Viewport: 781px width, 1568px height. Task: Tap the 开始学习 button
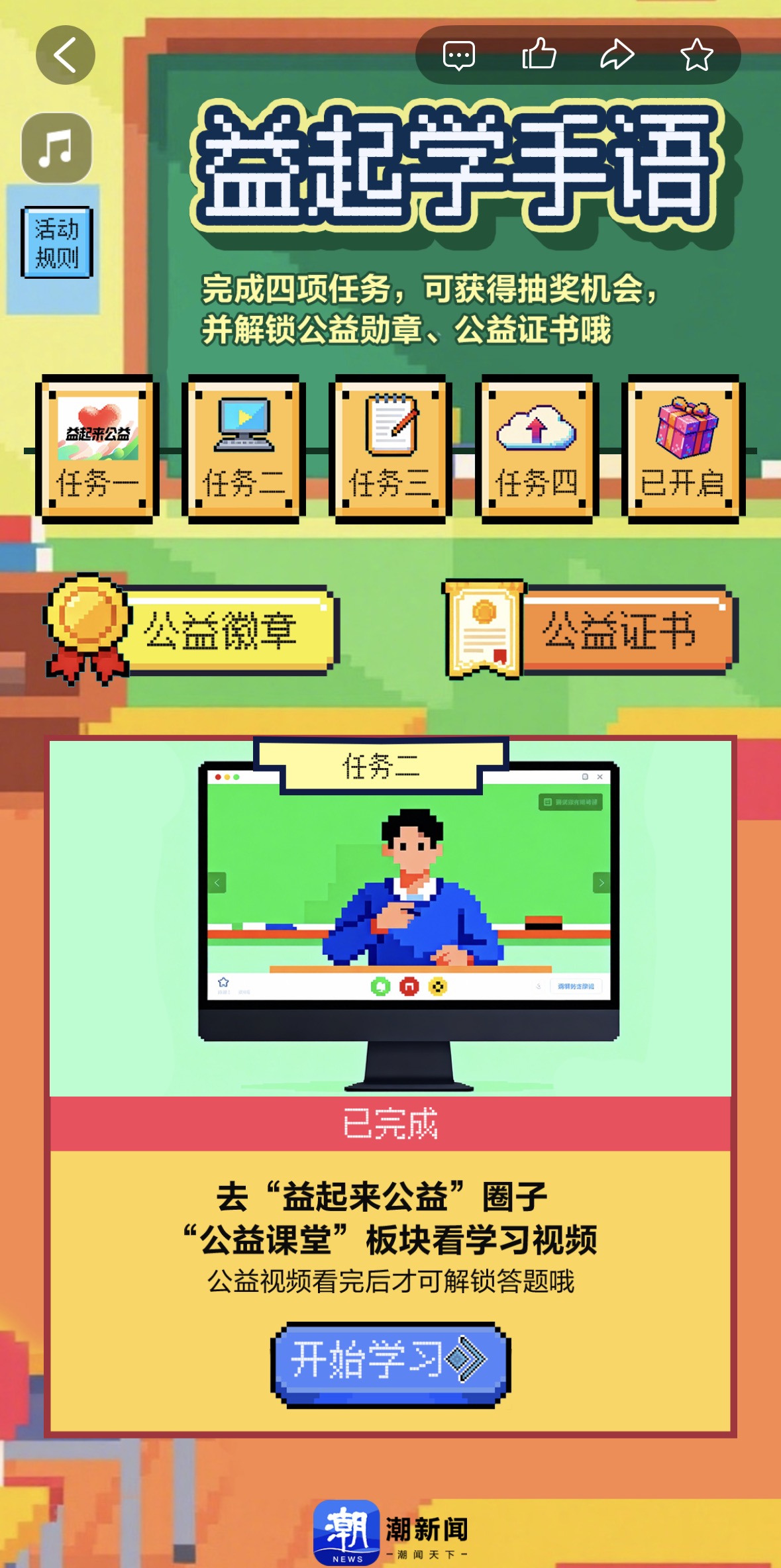[x=390, y=1363]
